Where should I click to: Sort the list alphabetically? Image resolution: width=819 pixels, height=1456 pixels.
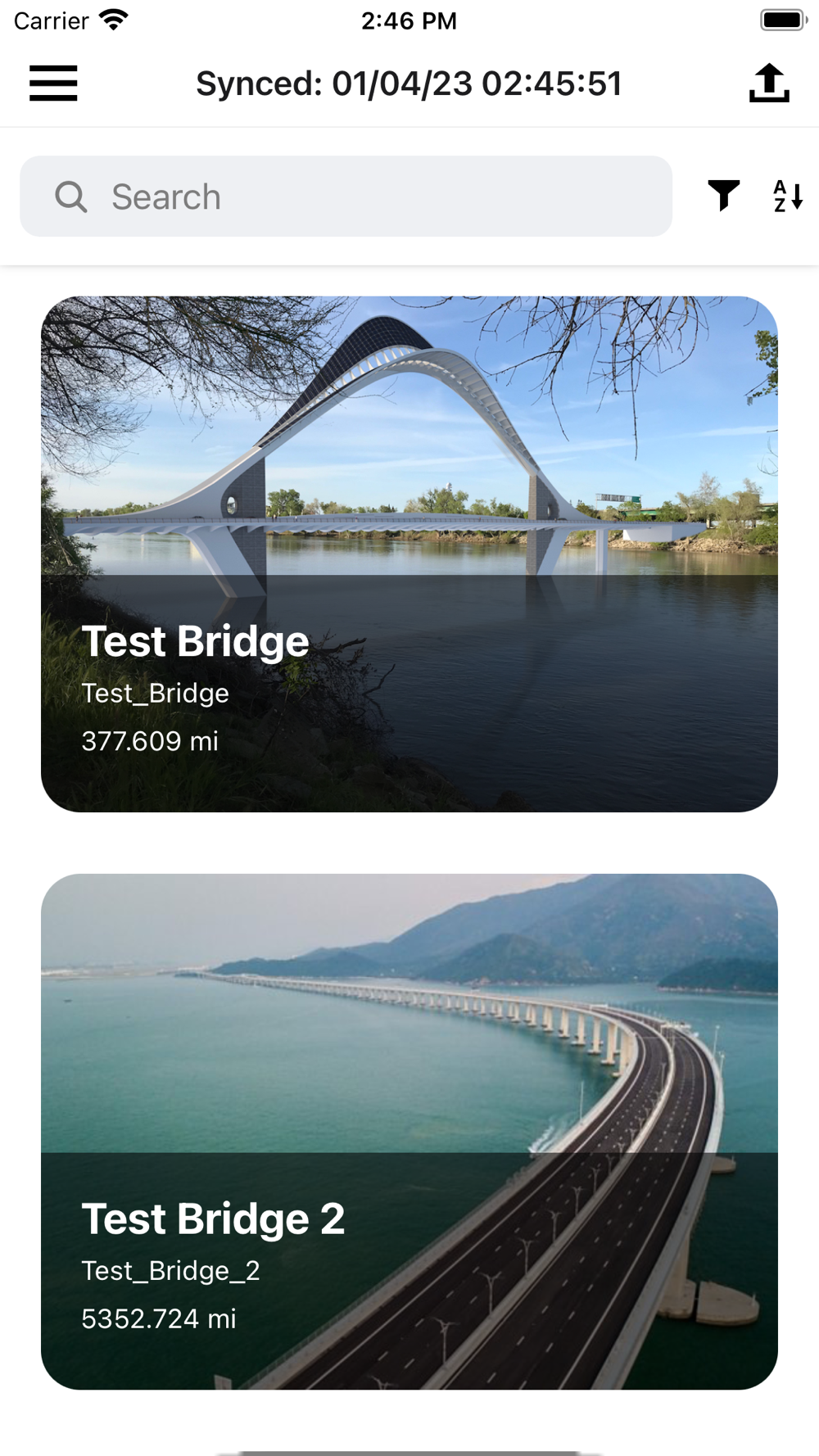pyautogui.click(x=788, y=196)
